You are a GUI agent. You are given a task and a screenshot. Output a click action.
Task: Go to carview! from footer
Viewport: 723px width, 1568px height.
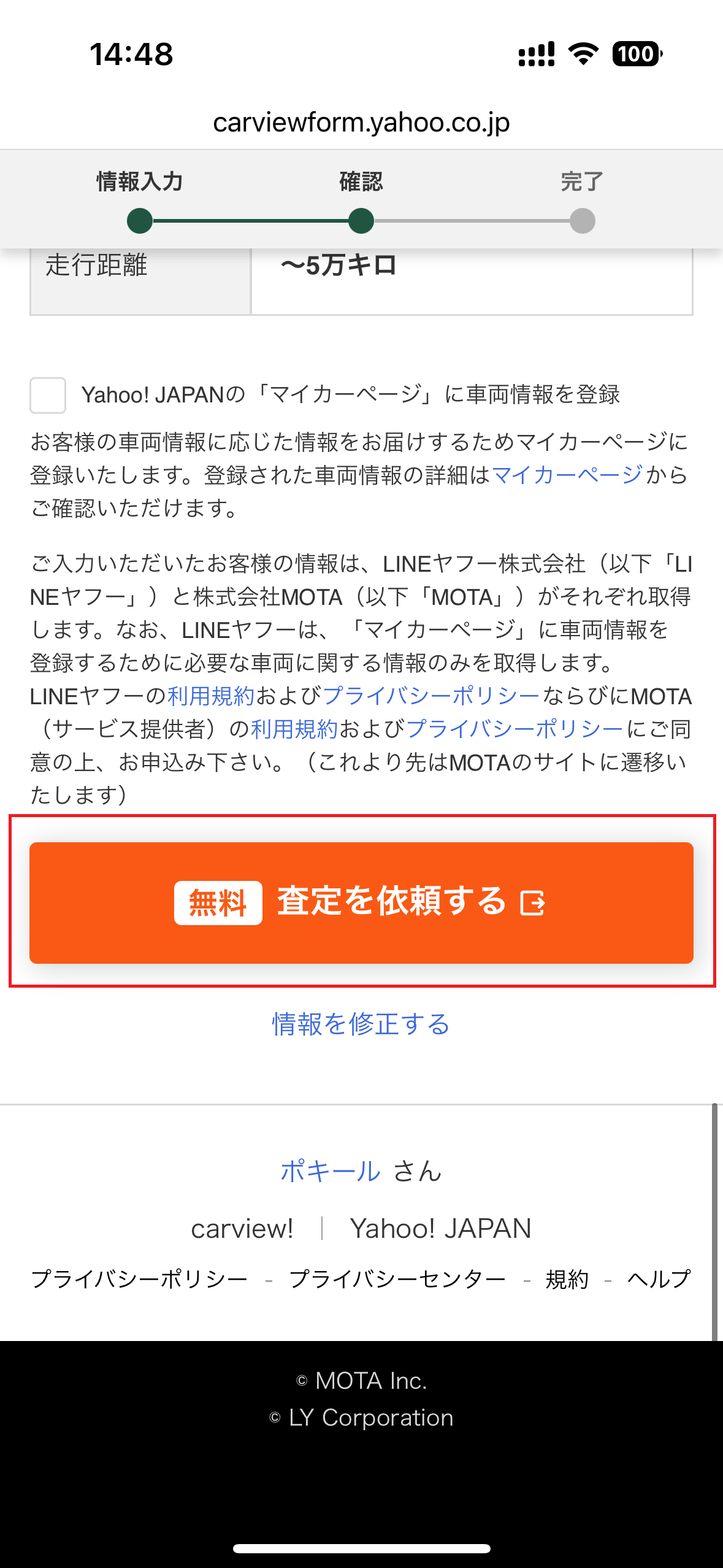point(242,1229)
